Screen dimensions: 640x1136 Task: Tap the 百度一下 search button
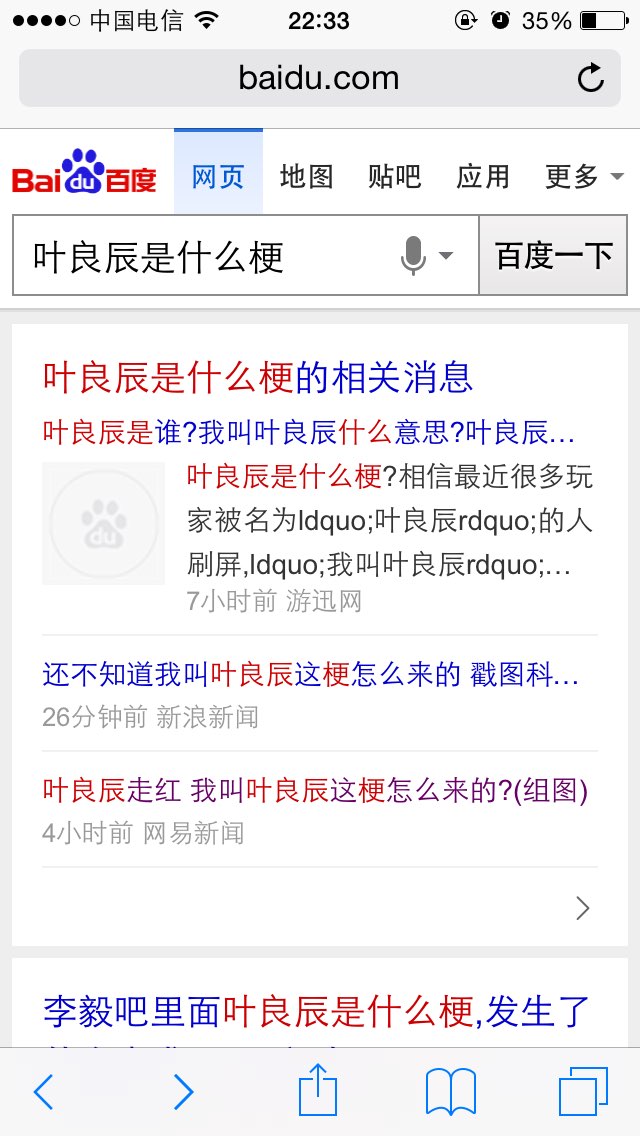554,255
